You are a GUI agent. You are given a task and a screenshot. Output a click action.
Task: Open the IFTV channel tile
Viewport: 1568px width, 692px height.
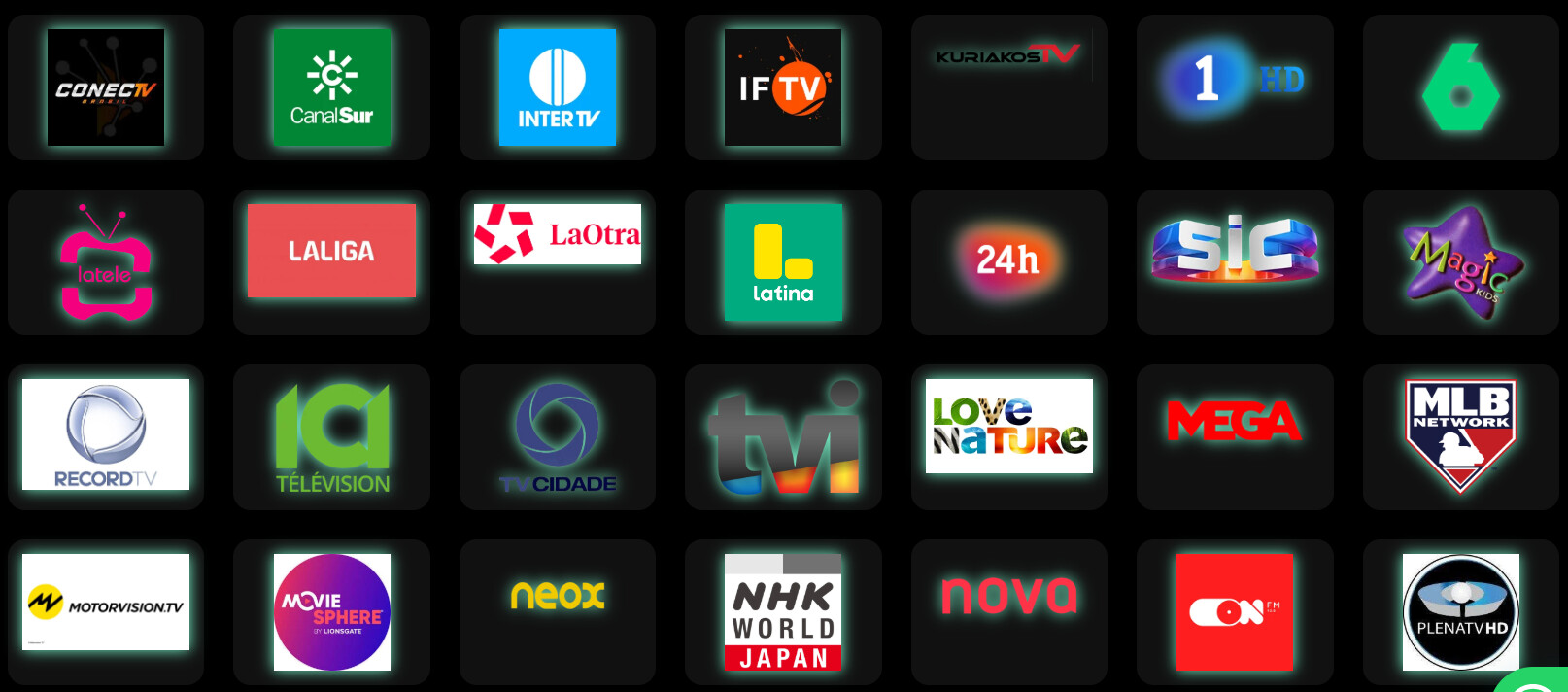[x=783, y=87]
